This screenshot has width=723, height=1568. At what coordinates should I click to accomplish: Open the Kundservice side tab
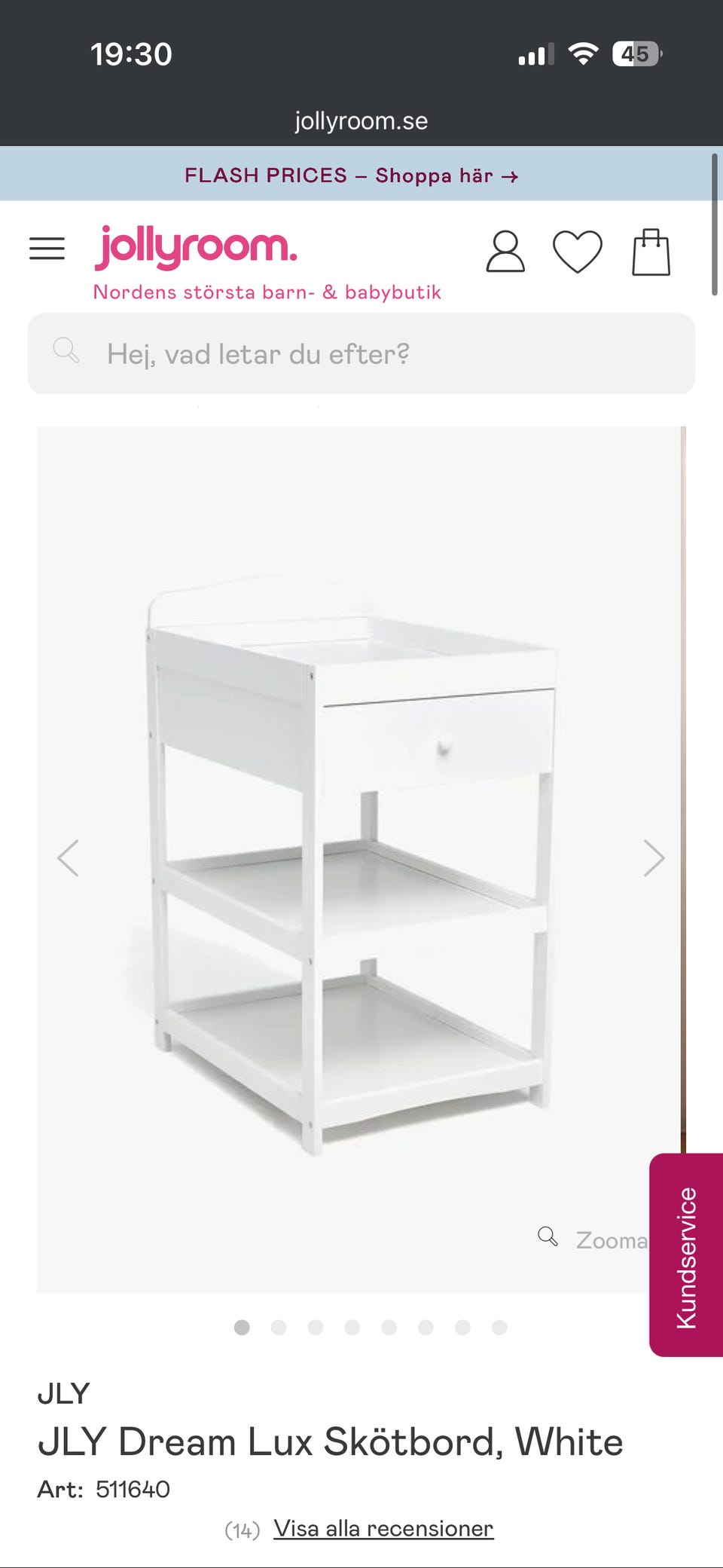pyautogui.click(x=686, y=1256)
